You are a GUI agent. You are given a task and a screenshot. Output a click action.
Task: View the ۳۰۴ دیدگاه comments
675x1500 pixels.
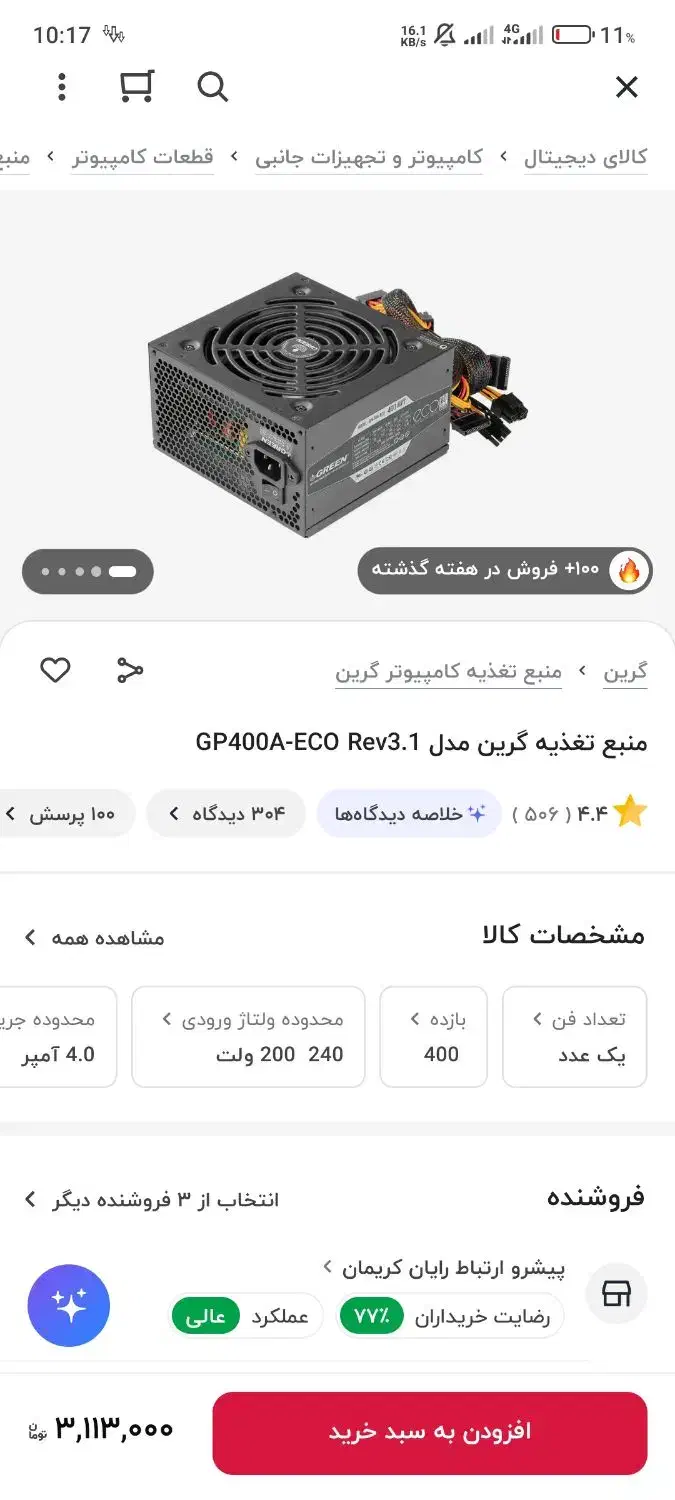tap(224, 814)
